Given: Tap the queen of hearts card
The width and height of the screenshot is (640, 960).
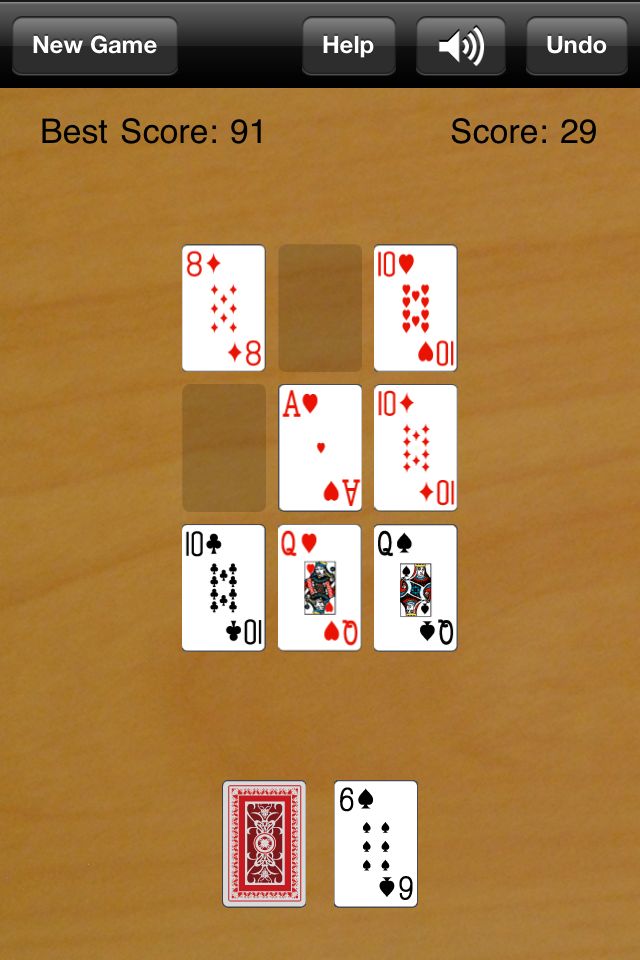Looking at the screenshot, I should [320, 588].
